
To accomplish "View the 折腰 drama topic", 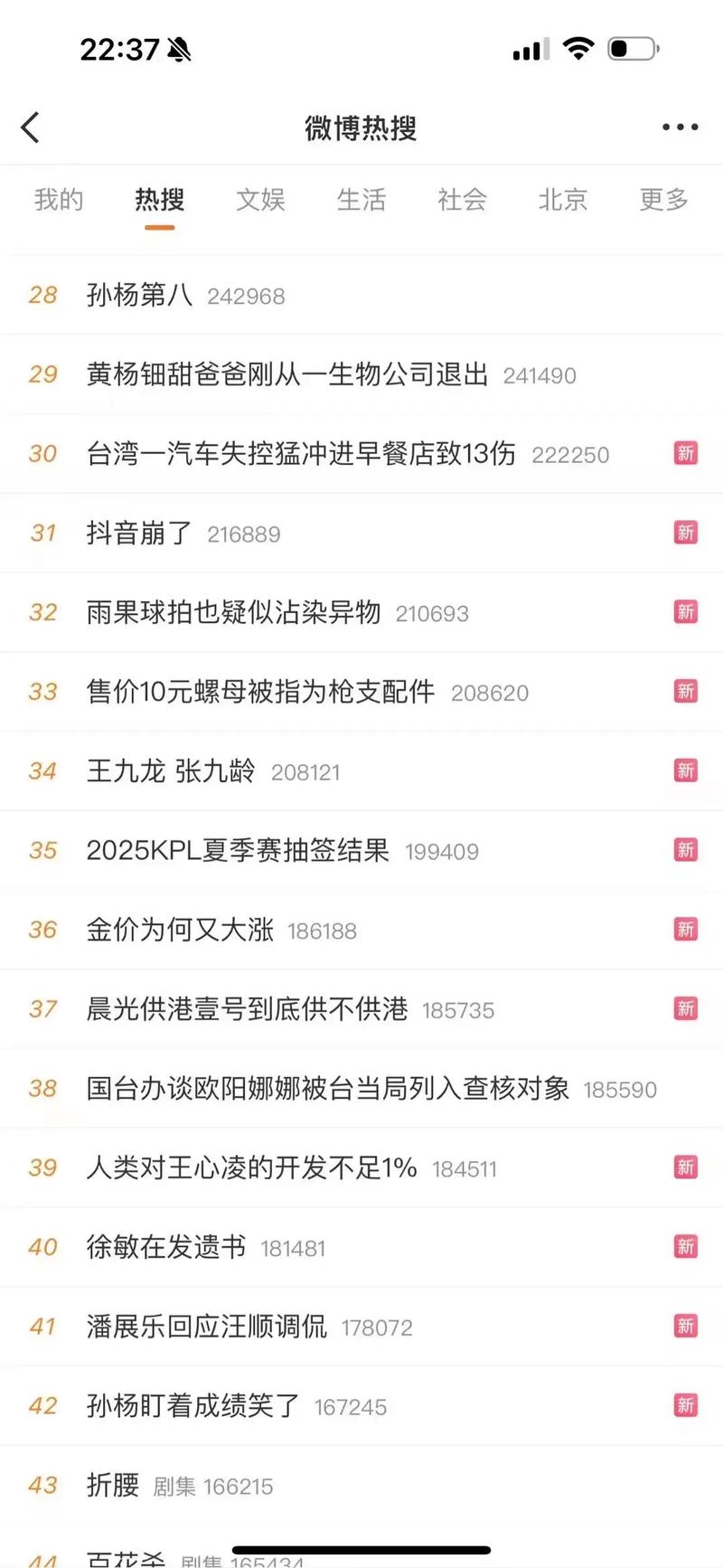I will click(113, 1485).
